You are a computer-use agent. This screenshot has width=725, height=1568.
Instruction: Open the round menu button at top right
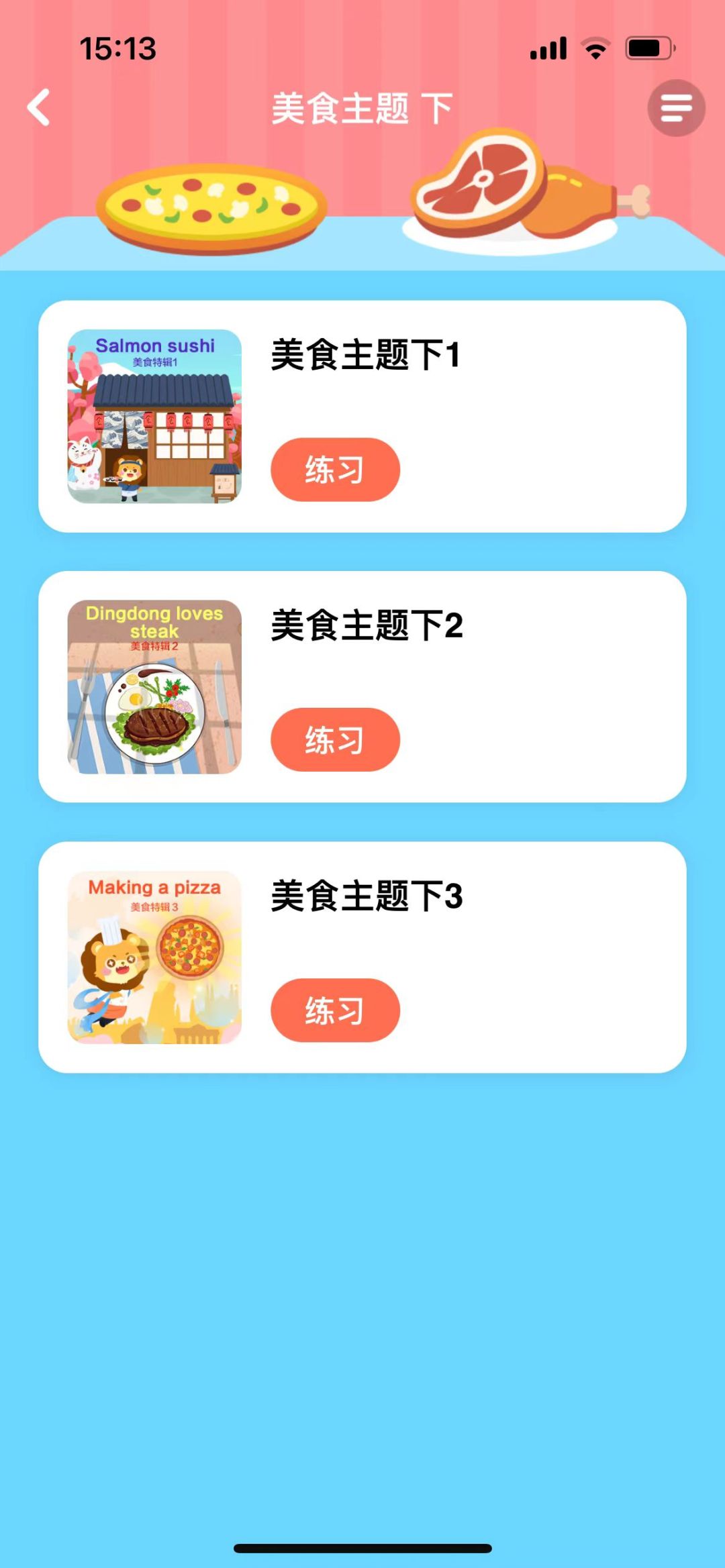tap(676, 108)
